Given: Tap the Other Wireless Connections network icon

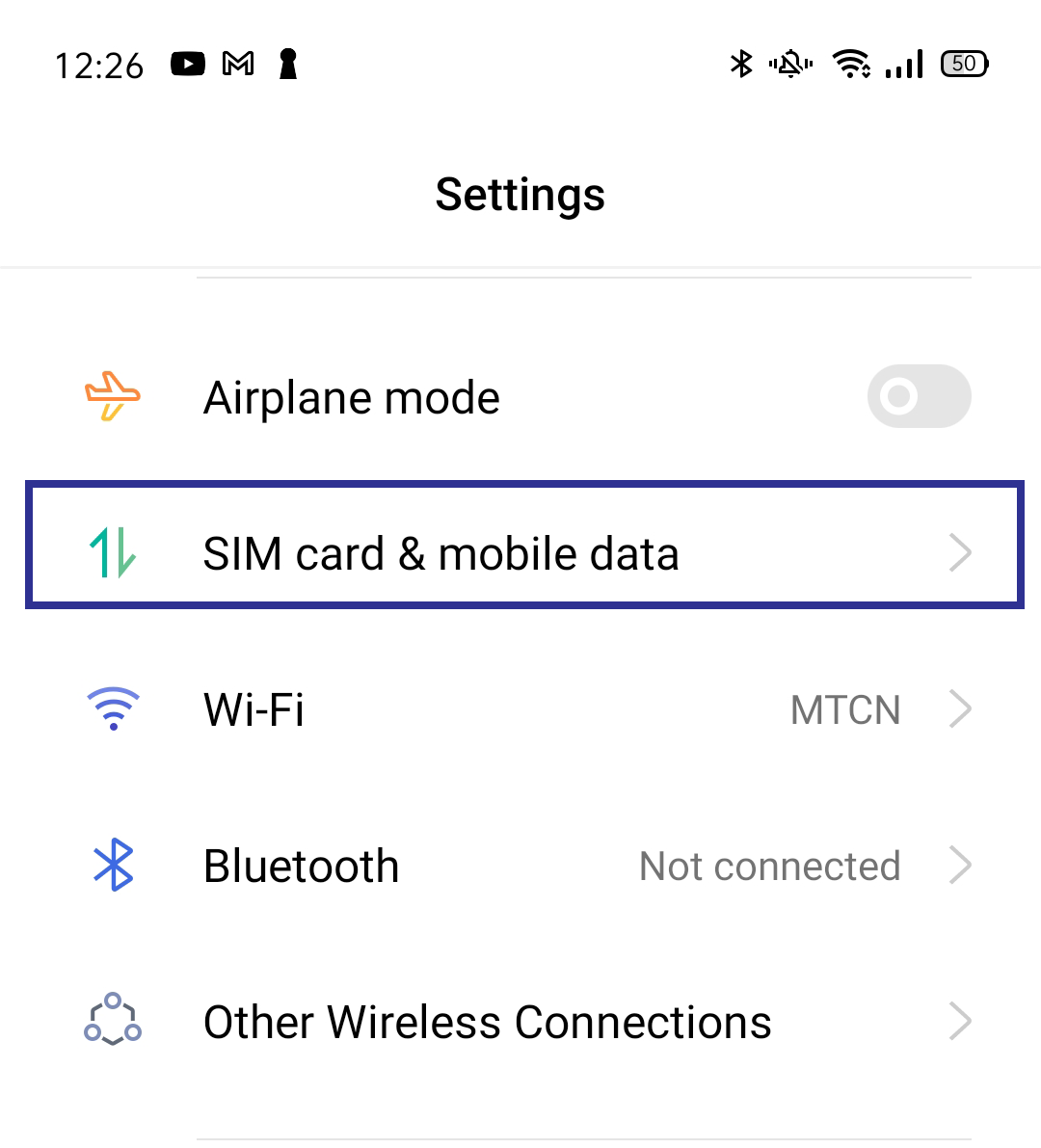Looking at the screenshot, I should [x=113, y=1022].
